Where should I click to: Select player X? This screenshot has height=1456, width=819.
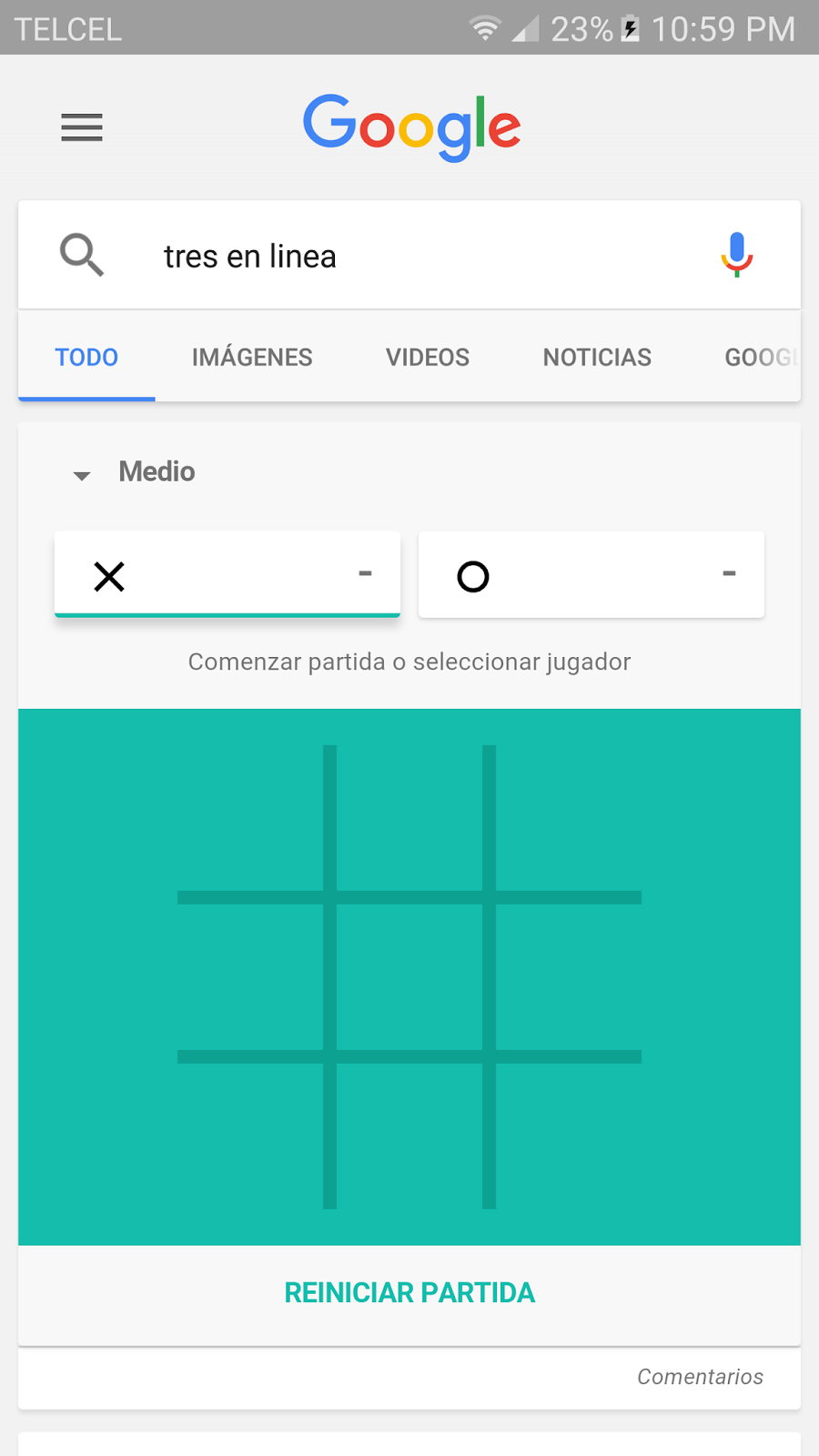227,575
